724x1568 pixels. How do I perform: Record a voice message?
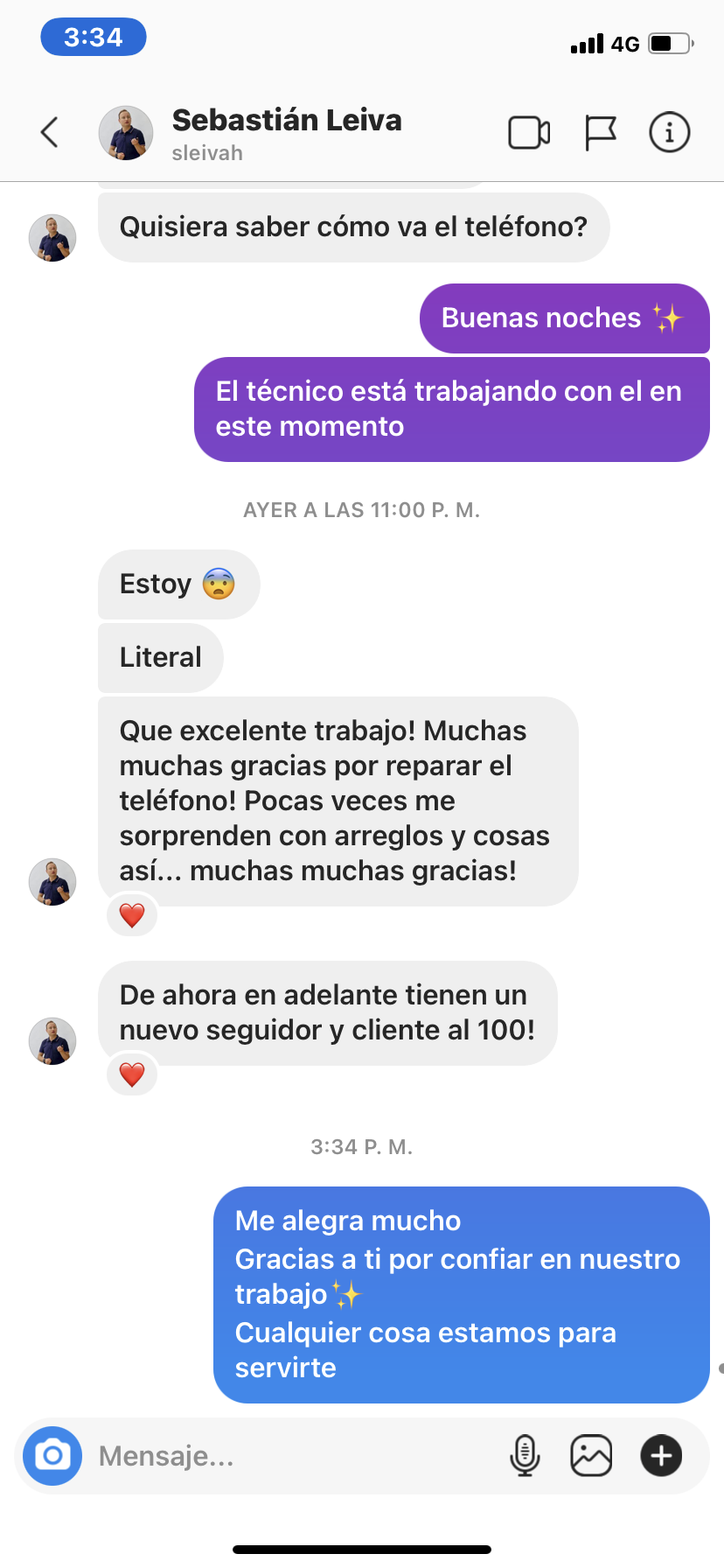point(525,1456)
